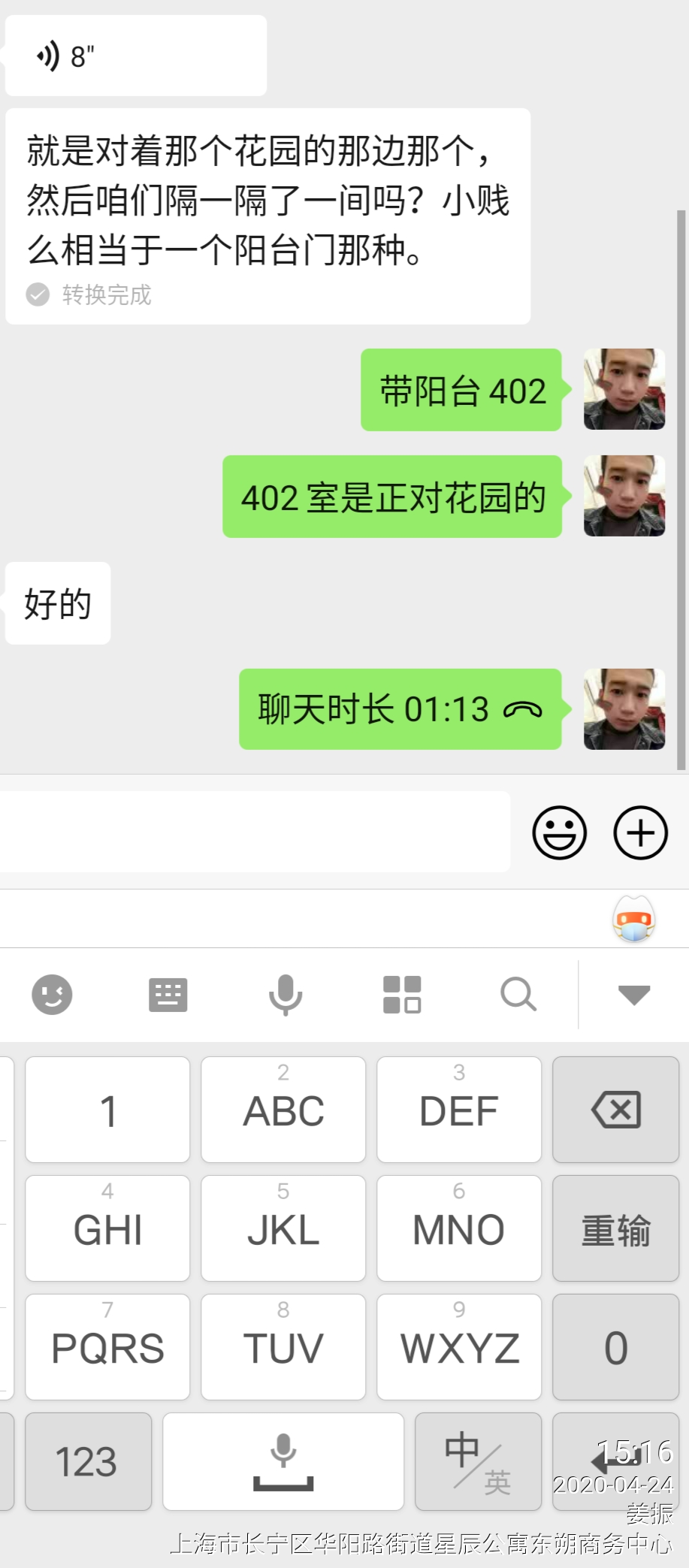Switch to the 123 number keyboard
The image size is (689, 1568).
[x=88, y=1461]
